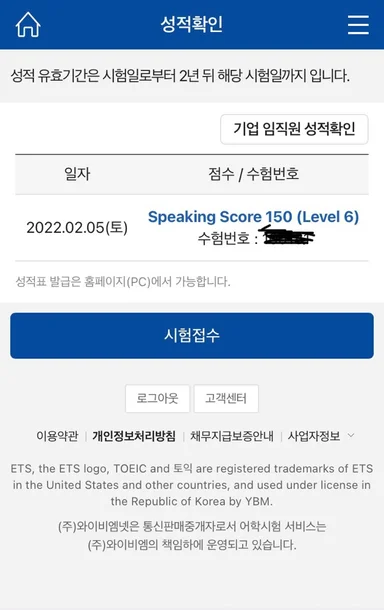
Task: Open 고객센터 customer center
Action: pos(226,398)
